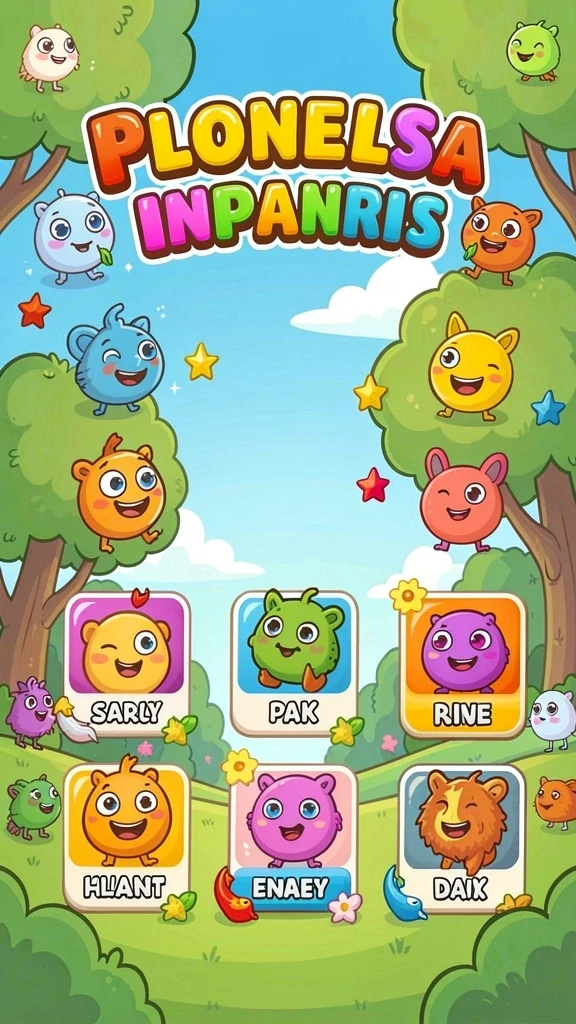Pick the ENAEY character card
This screenshot has height=1024, width=576.
[294, 838]
